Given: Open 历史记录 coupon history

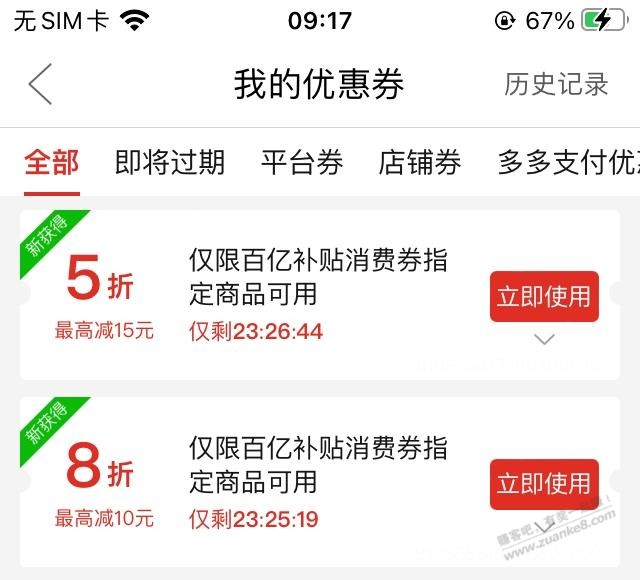Looking at the screenshot, I should [x=556, y=85].
